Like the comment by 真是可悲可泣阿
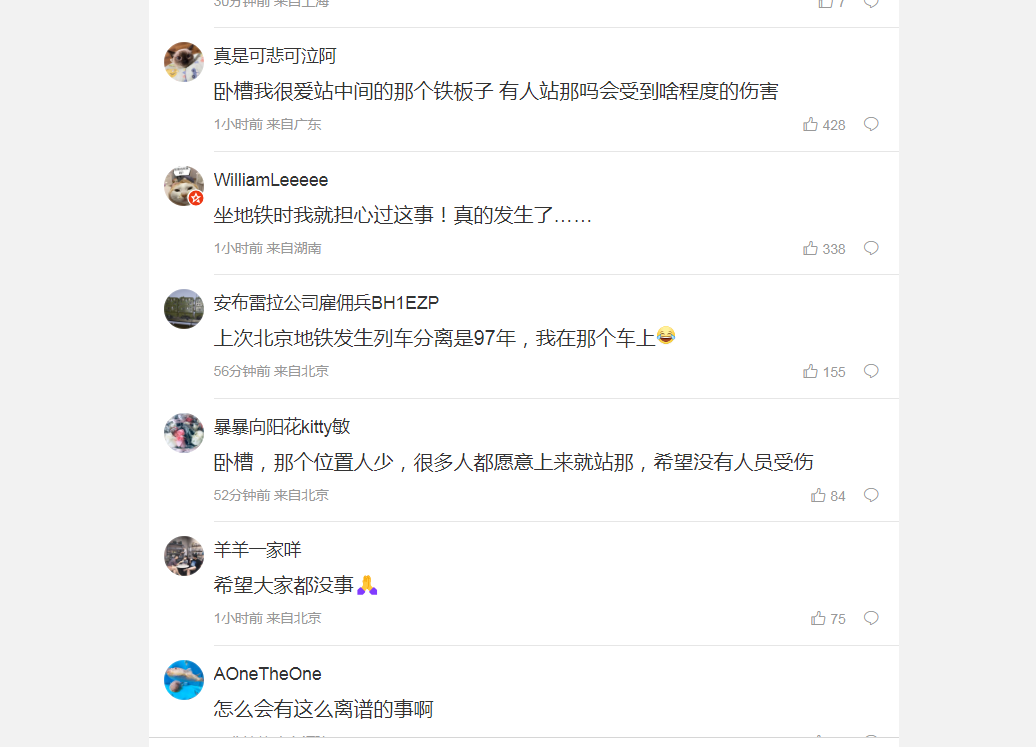Screen dimensions: 1036x747 pos(811,125)
